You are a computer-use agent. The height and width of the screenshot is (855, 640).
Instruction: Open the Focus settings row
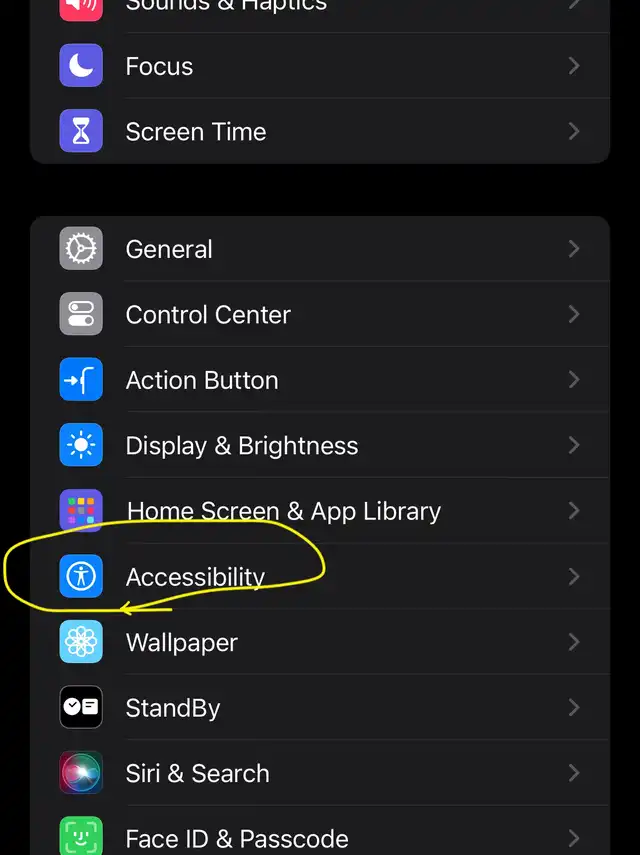pyautogui.click(x=320, y=66)
